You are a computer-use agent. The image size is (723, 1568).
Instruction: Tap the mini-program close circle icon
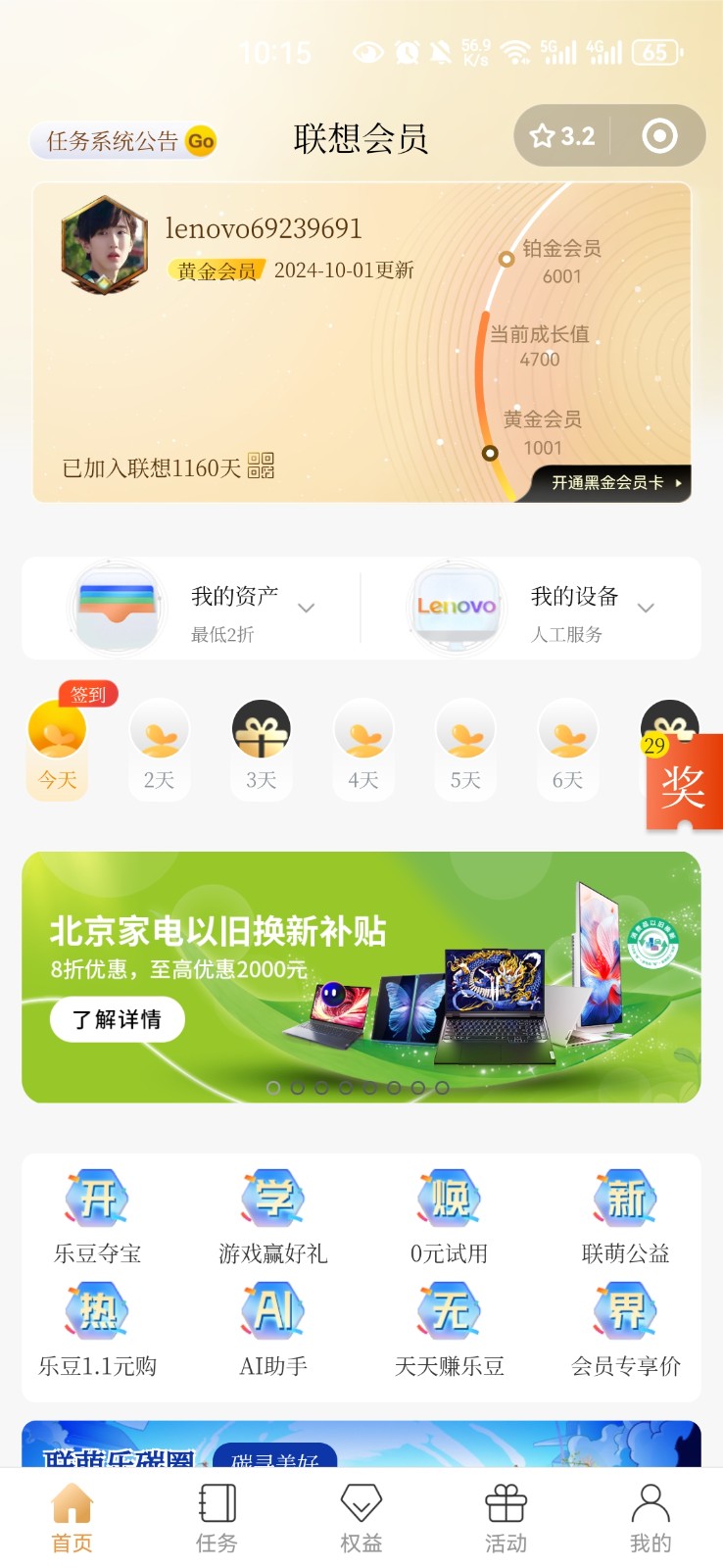(659, 136)
